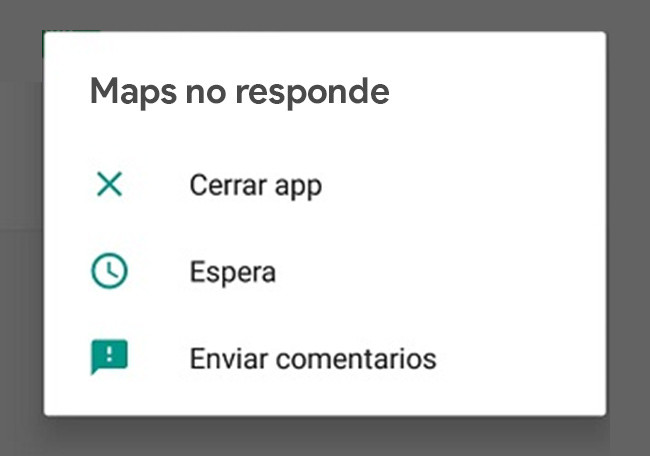Select Espera to keep waiting

click(232, 272)
